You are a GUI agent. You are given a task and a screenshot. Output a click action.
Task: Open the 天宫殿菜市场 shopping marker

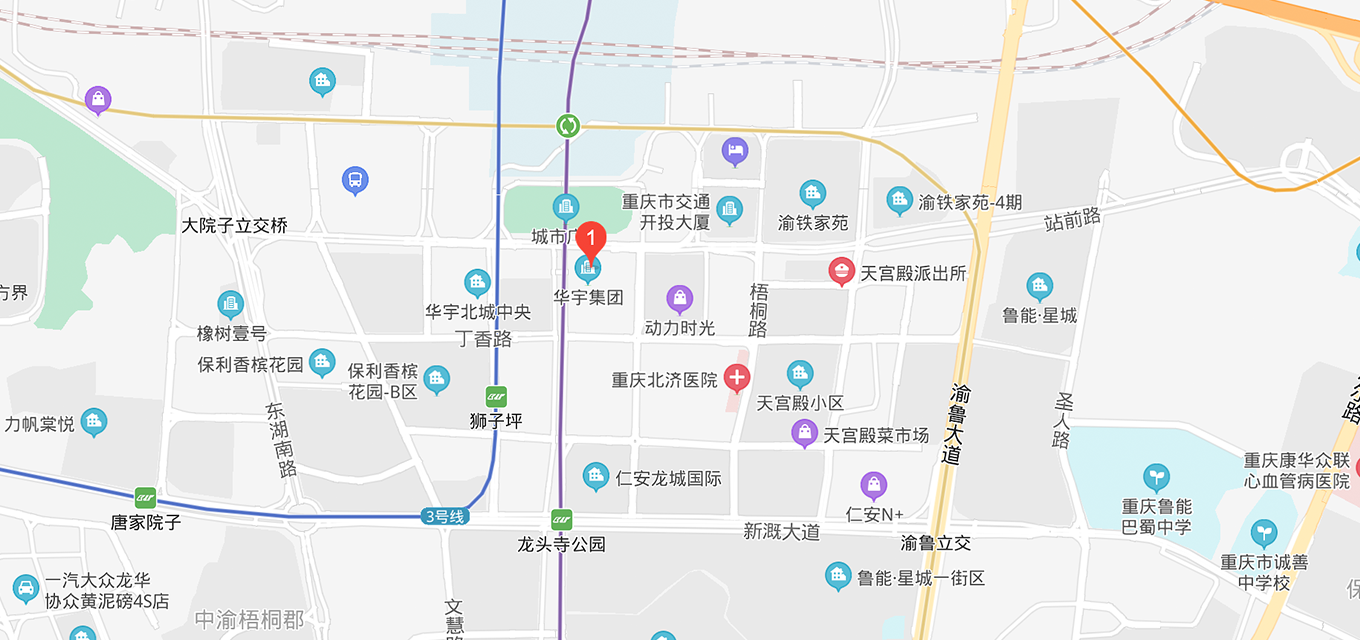(804, 433)
